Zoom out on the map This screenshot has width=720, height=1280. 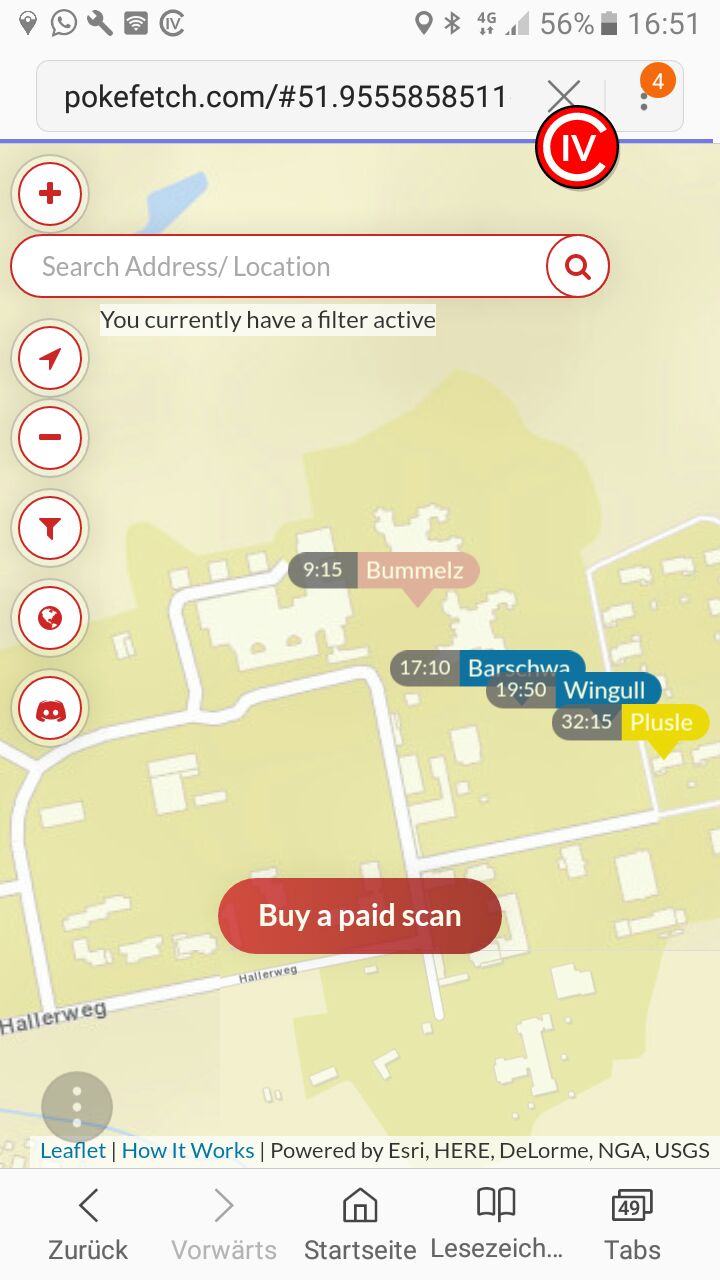point(50,437)
